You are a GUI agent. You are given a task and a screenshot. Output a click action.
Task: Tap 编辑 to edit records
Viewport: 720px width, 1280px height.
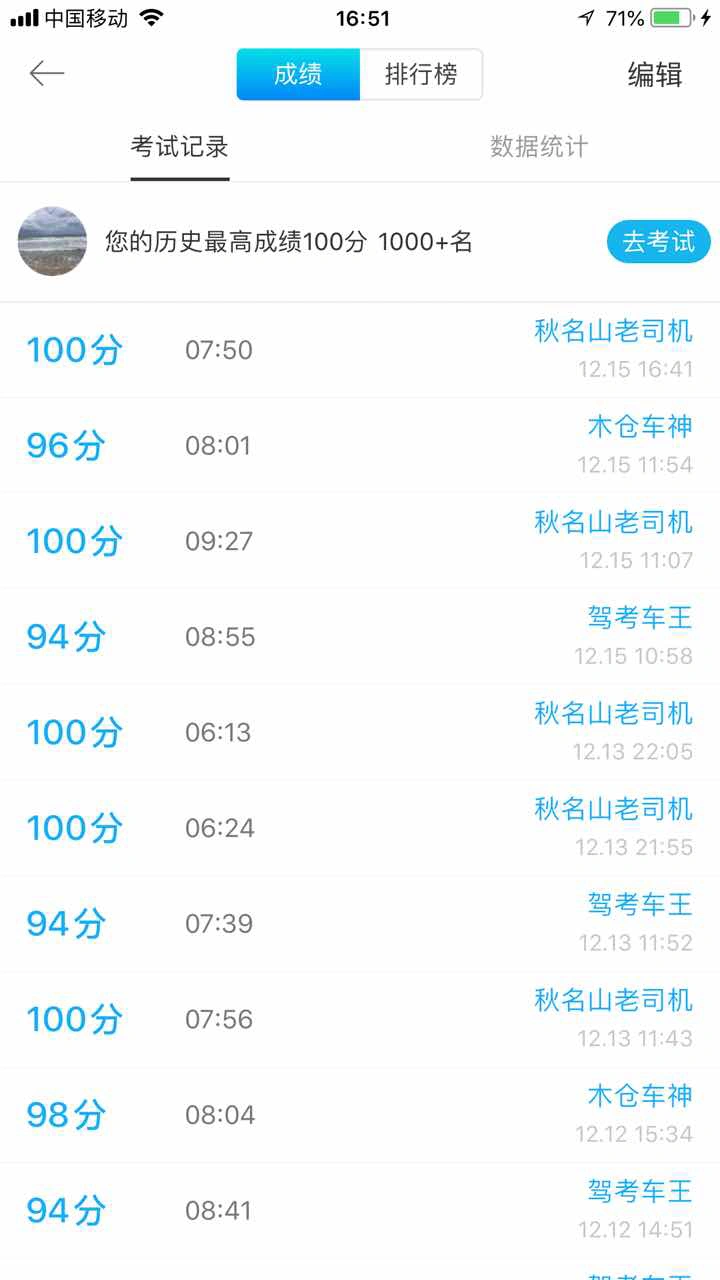(x=655, y=75)
